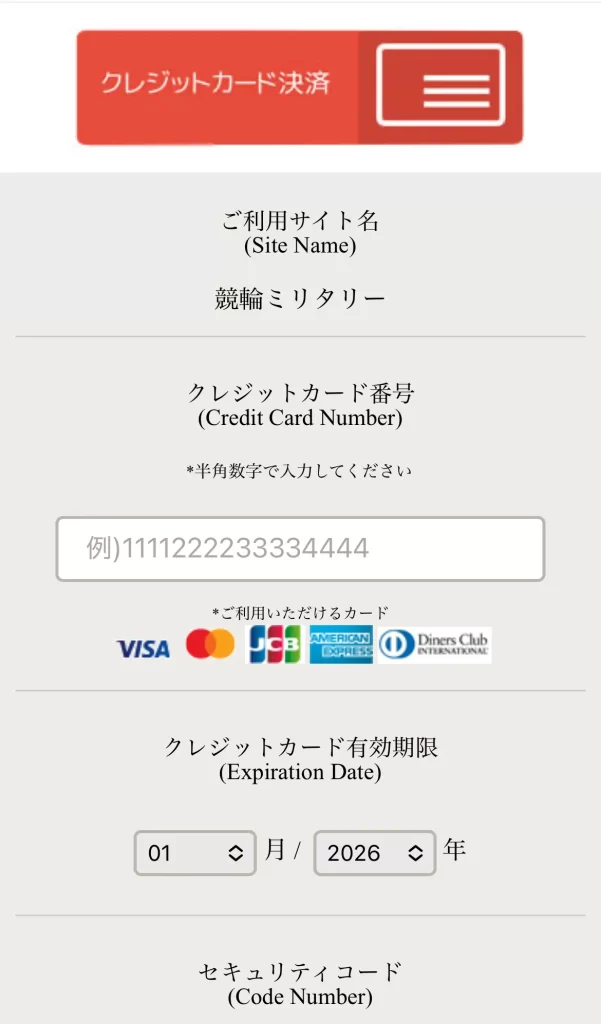Open the expiration month dropdown
The height and width of the screenshot is (1024, 601).
coord(195,853)
